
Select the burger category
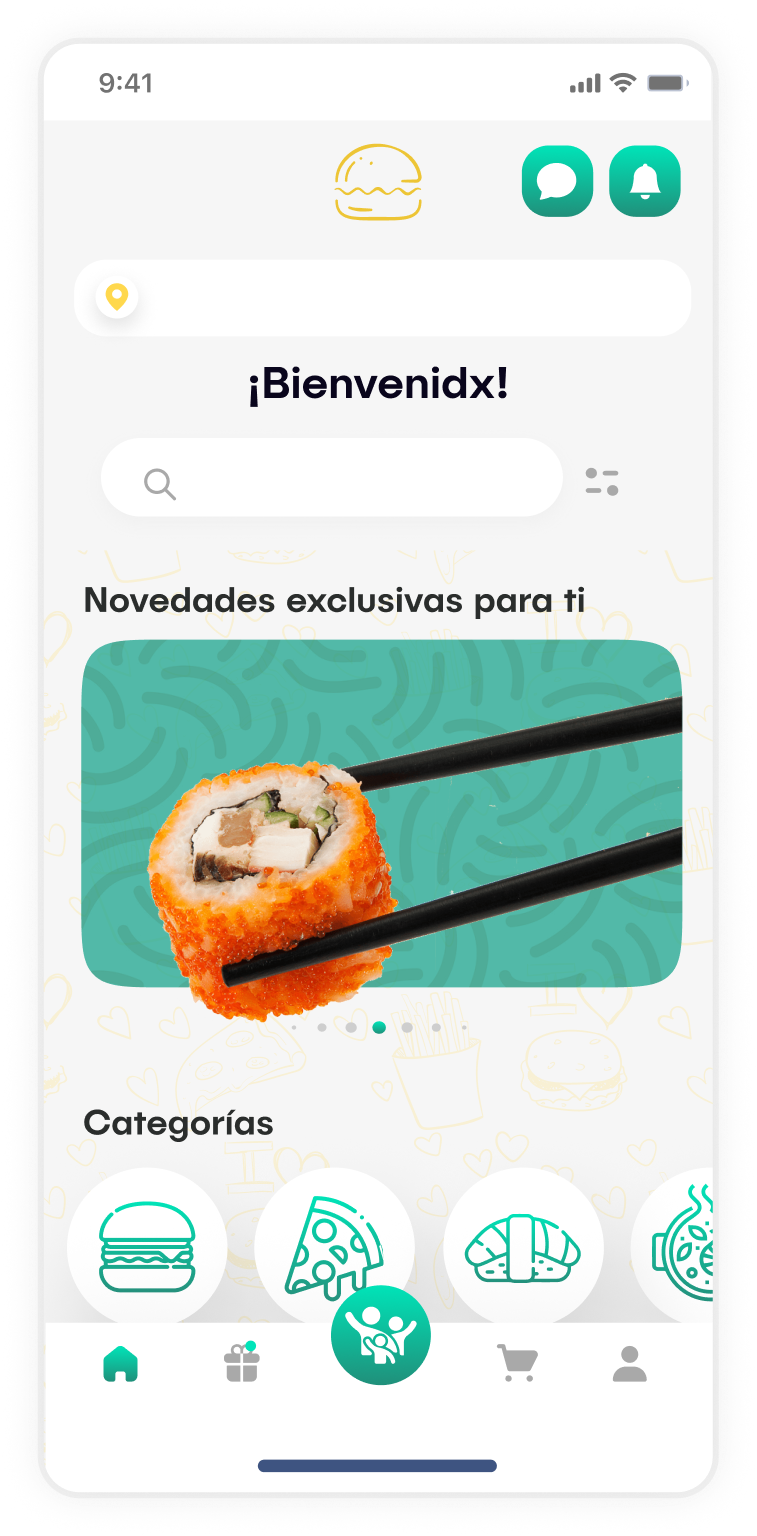(147, 1247)
